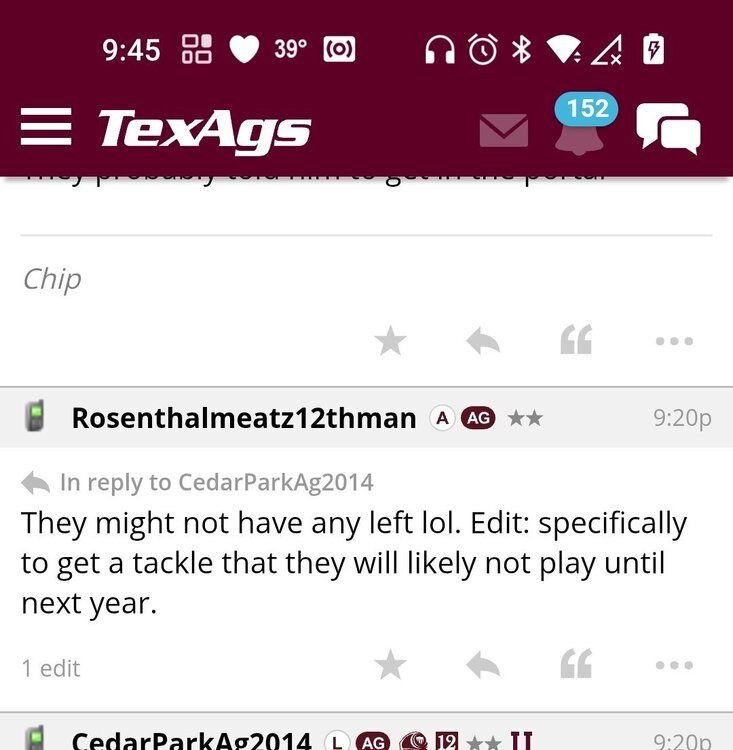The height and width of the screenshot is (750, 733).
Task: View Rosenthalmeatz12thman's profile
Action: (243, 418)
